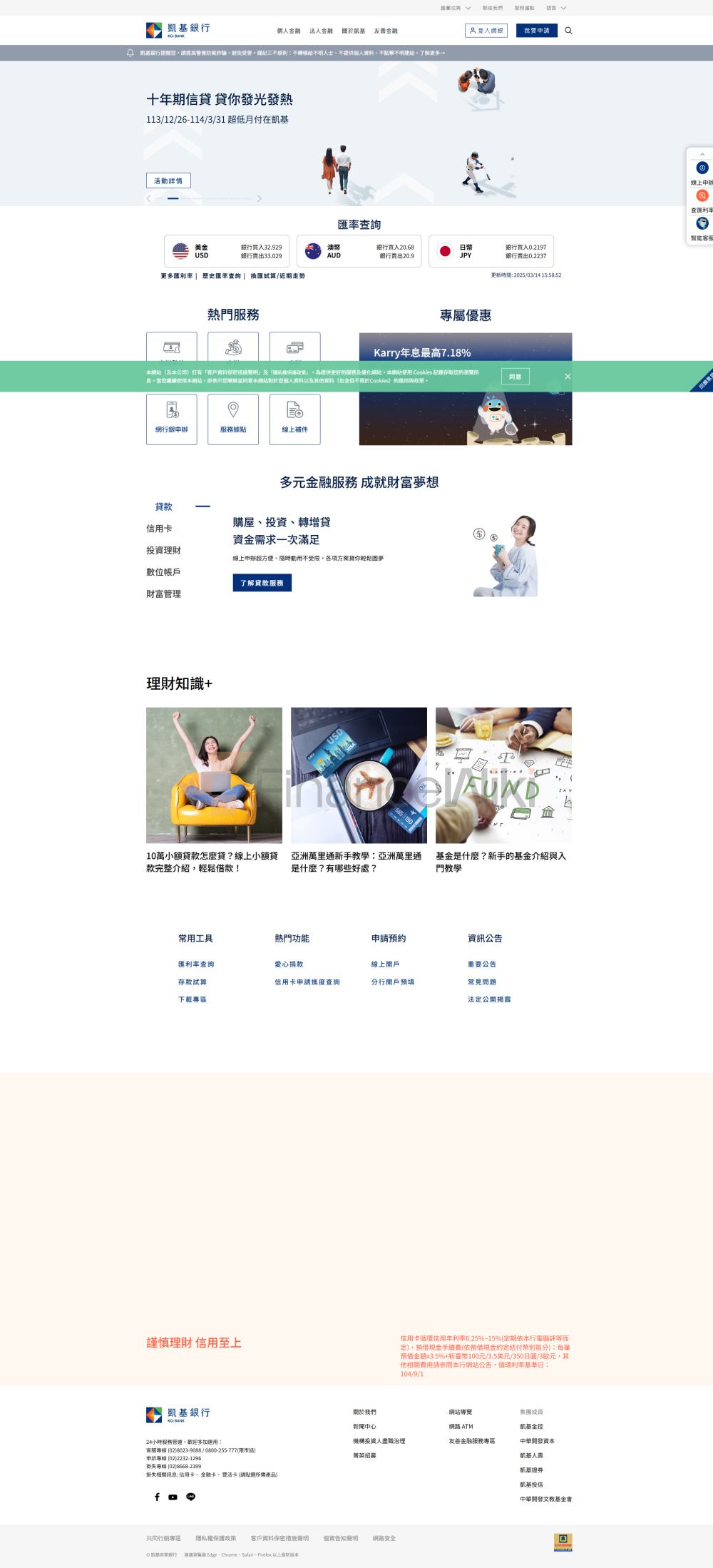Open the 匯利率查詢 tool link

[x=196, y=964]
